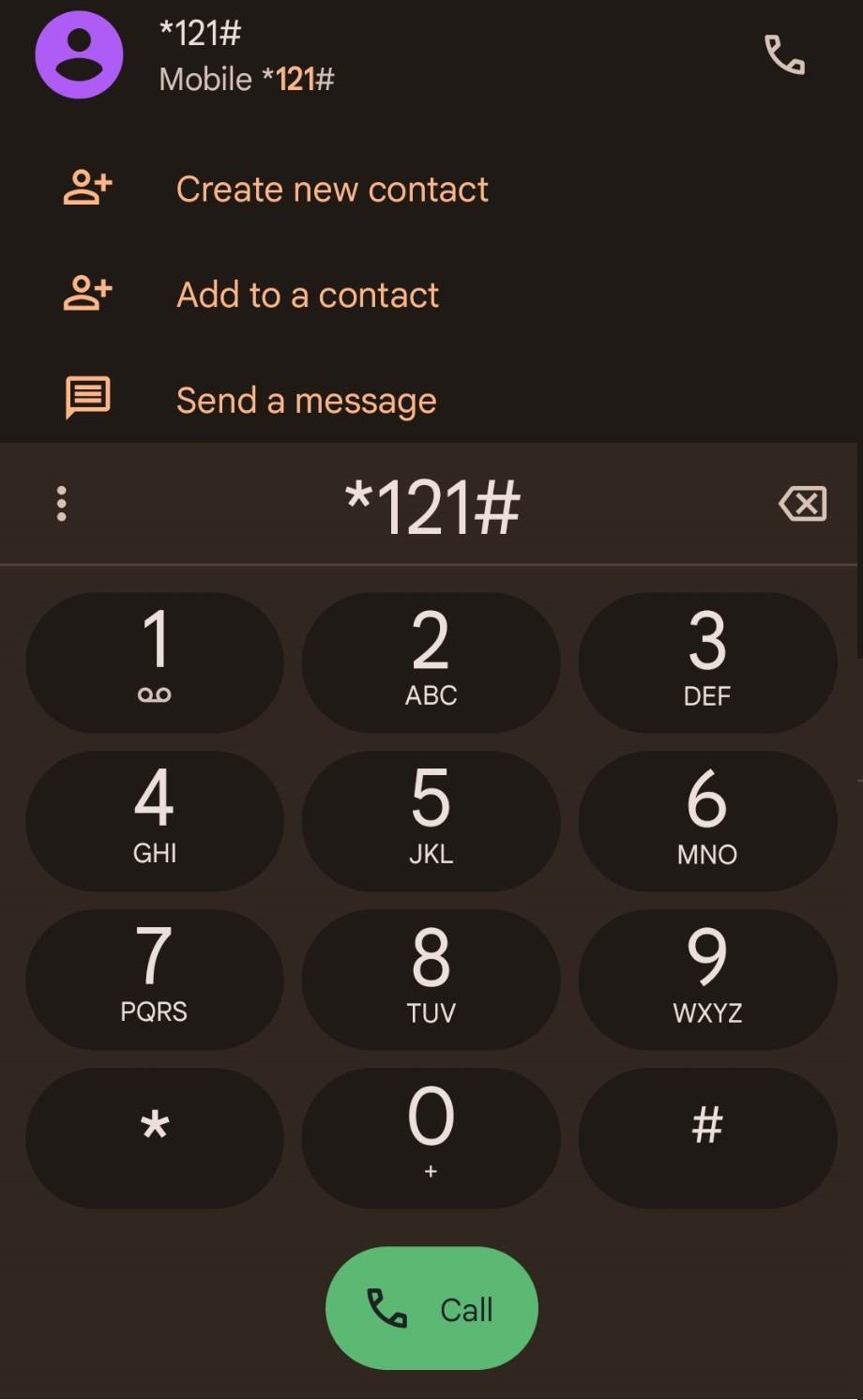Tap the 8 TUV key
The image size is (863, 1400).
[431, 980]
